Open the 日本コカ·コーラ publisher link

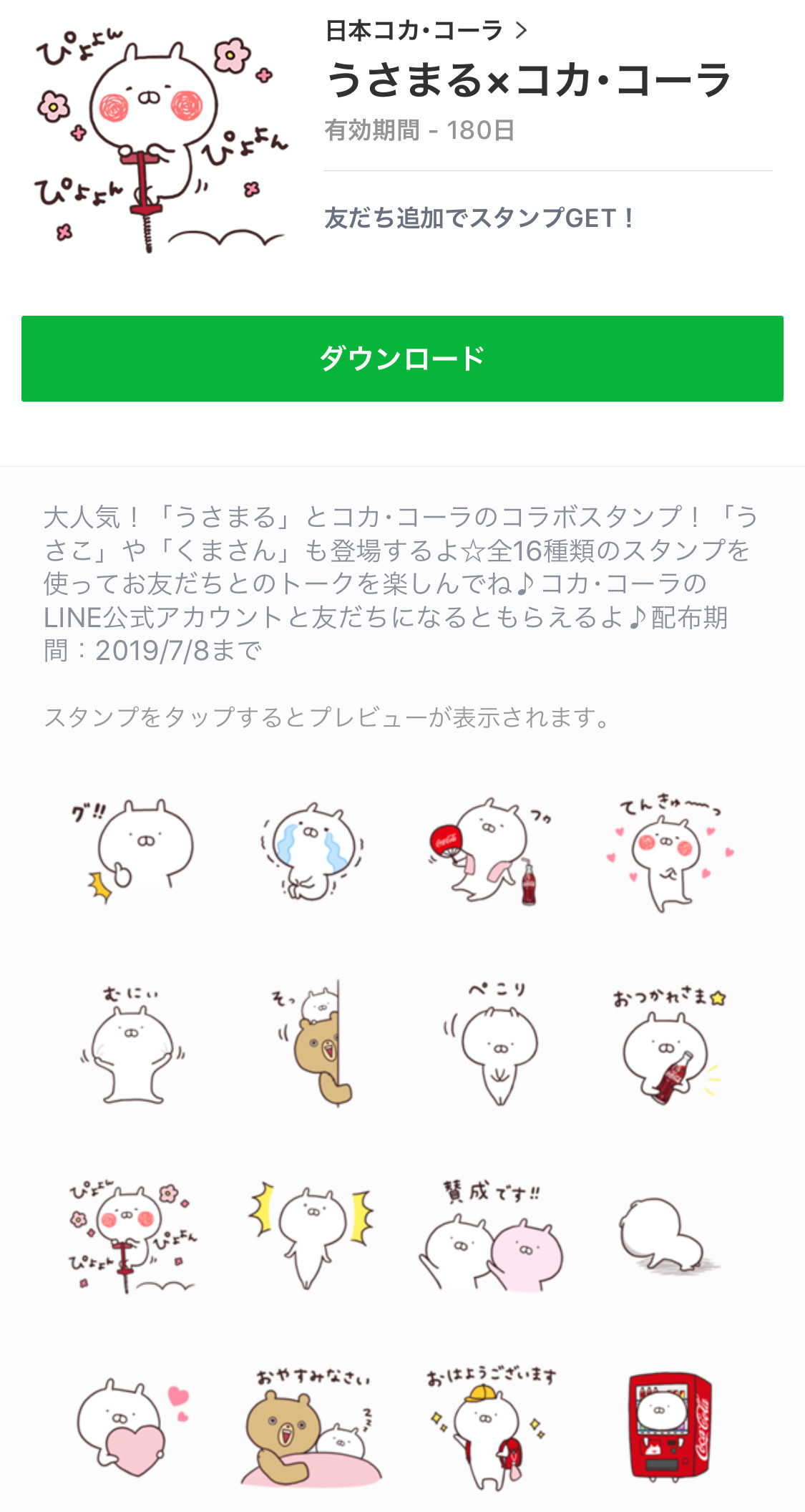pos(426,31)
